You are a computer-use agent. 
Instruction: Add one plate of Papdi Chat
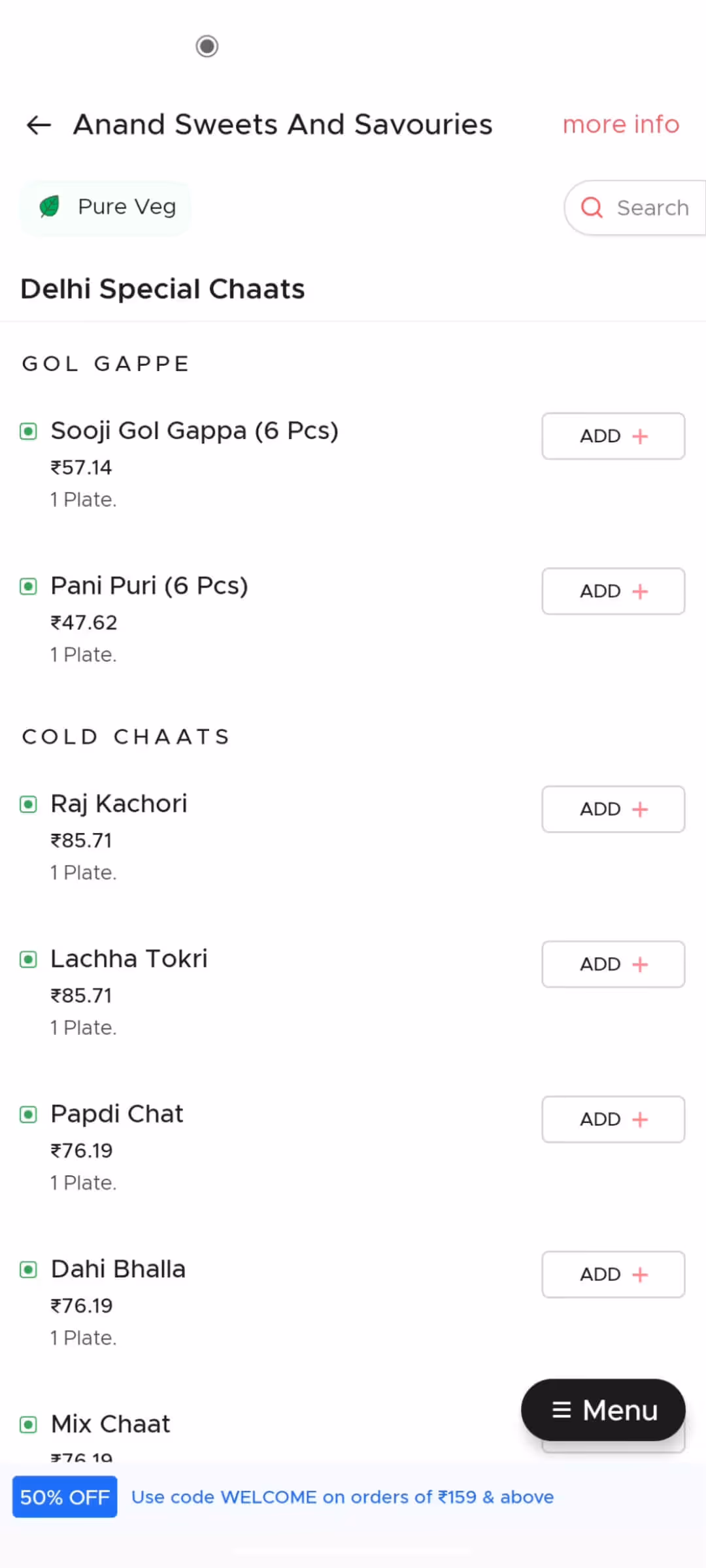613,1119
